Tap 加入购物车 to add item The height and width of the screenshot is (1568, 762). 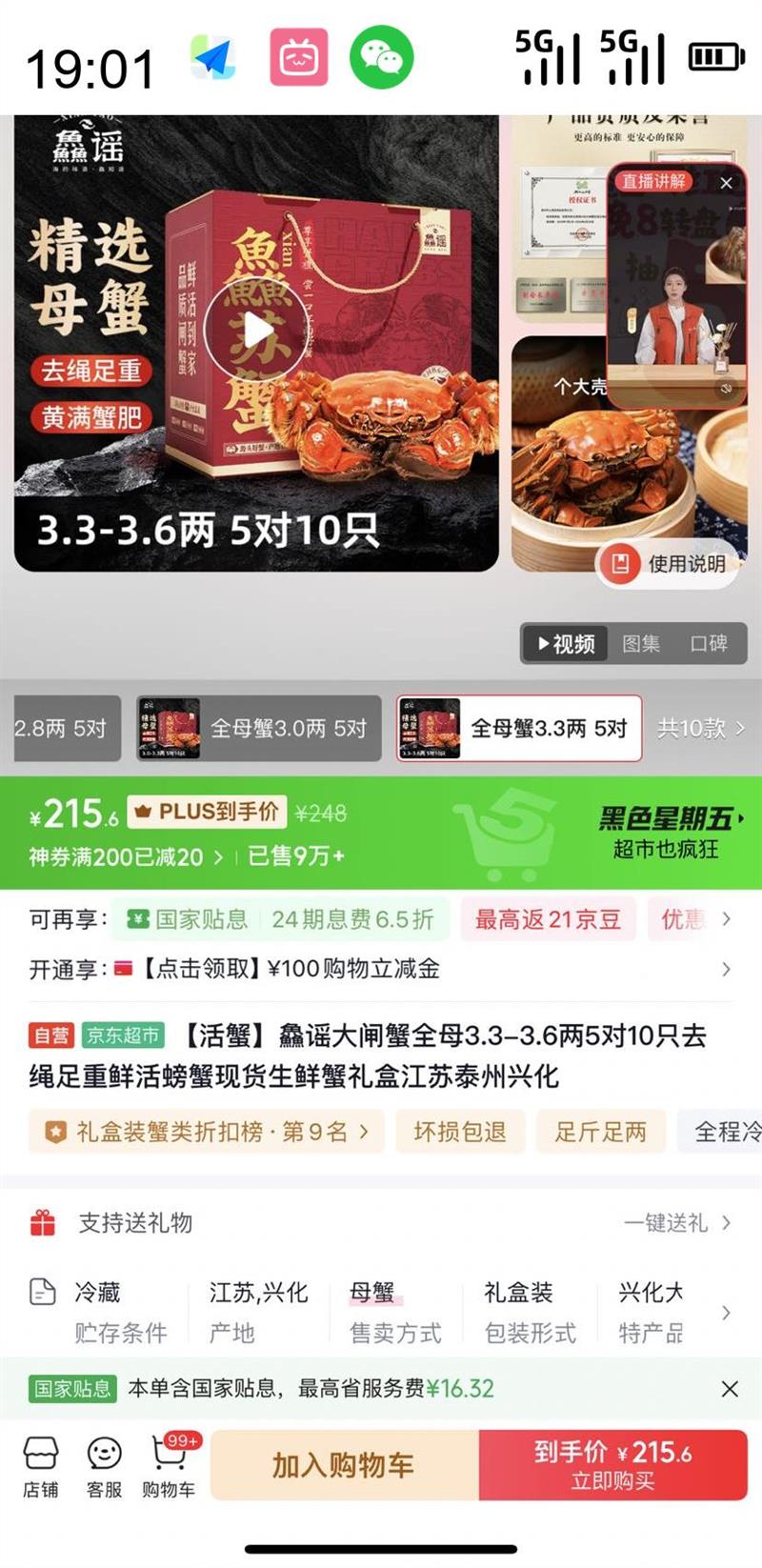tap(343, 1465)
